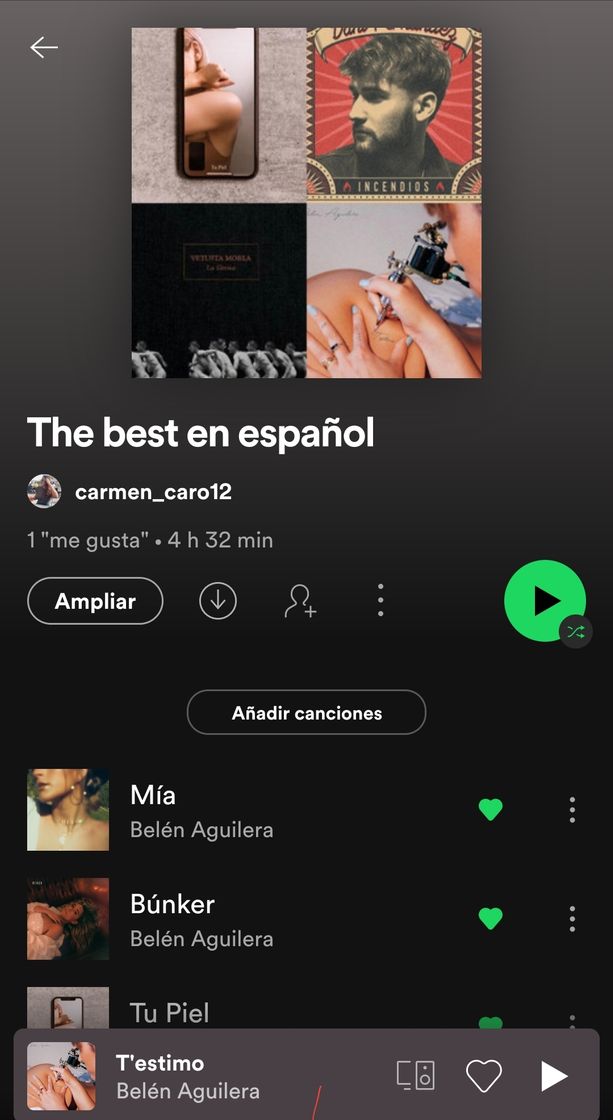This screenshot has width=613, height=1120.
Task: Remove the like from Búnker
Action: coord(490,919)
